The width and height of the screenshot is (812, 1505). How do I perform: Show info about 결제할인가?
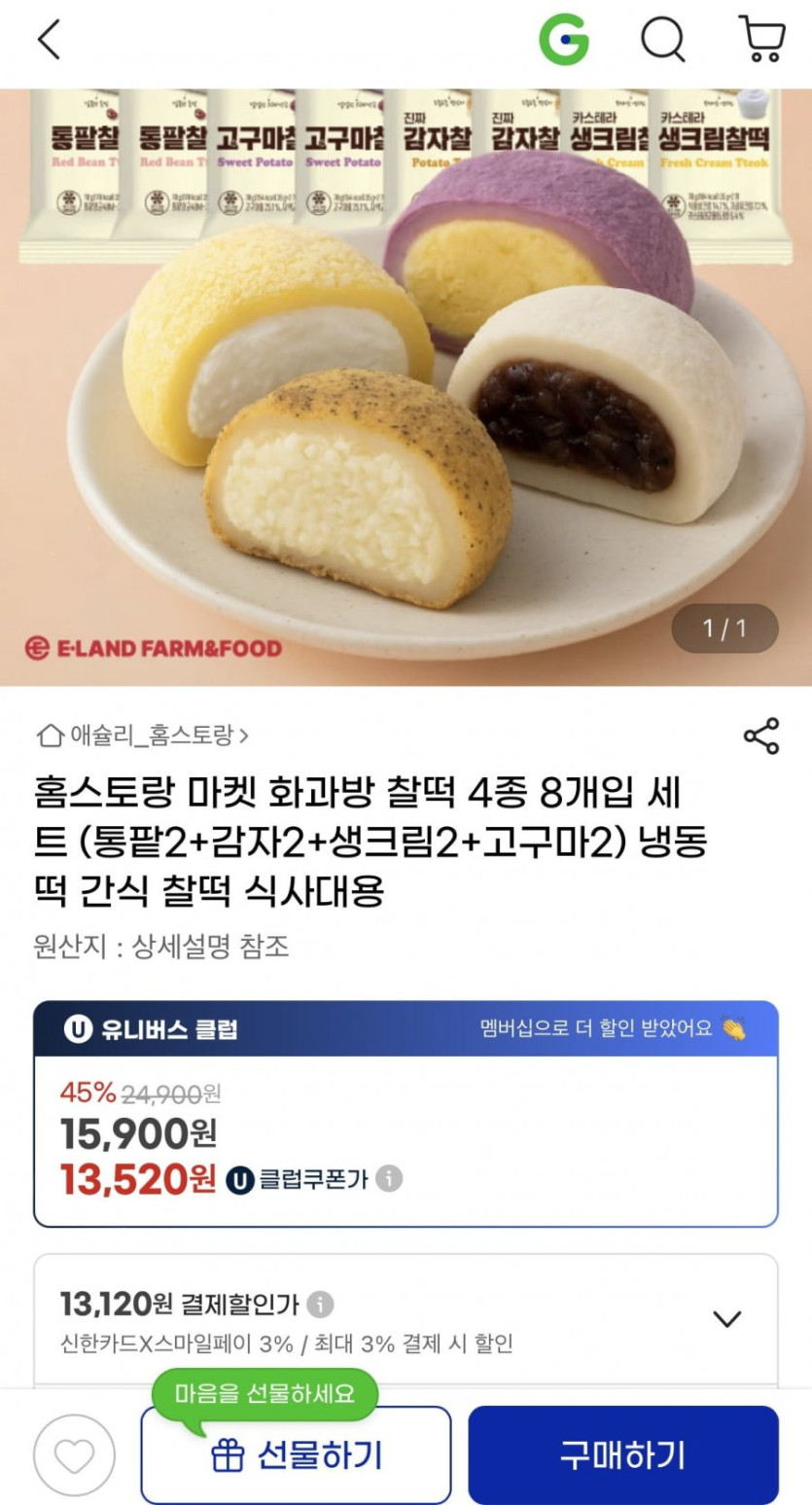(x=320, y=1304)
